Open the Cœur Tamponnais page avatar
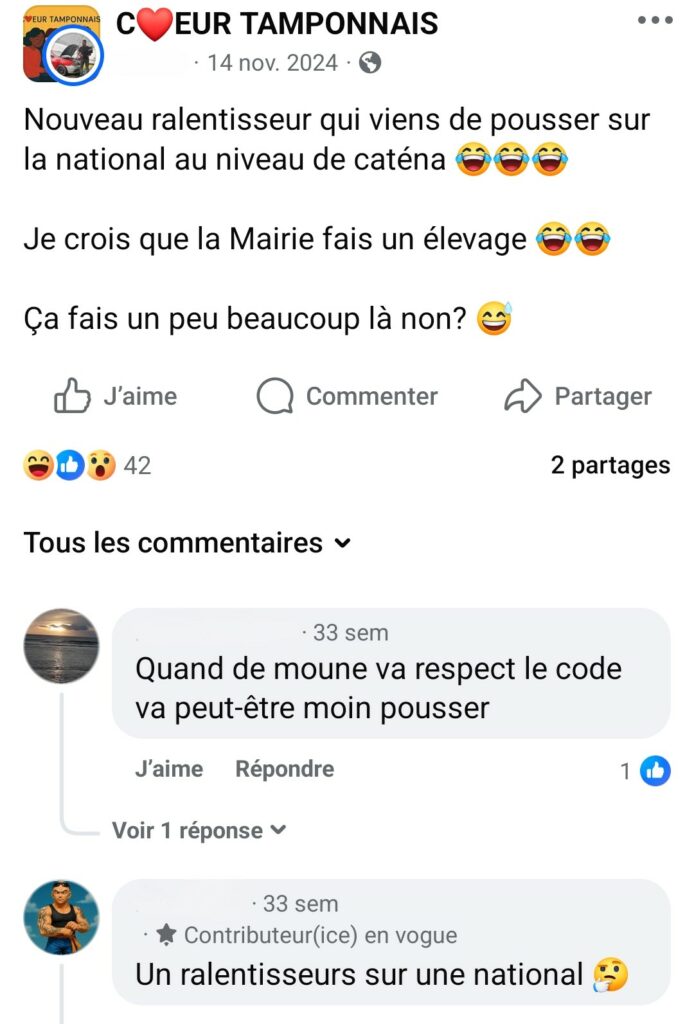This screenshot has width=694, height=1024. click(61, 44)
